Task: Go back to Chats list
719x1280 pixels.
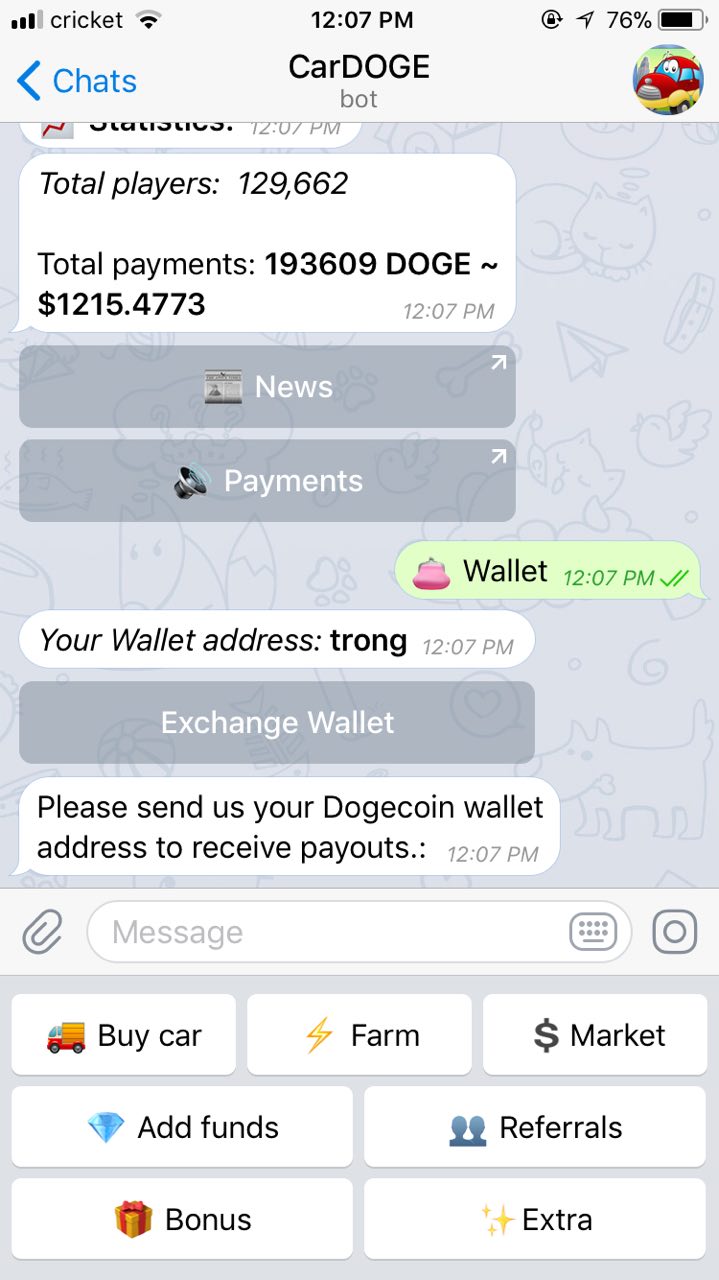Action: (76, 81)
